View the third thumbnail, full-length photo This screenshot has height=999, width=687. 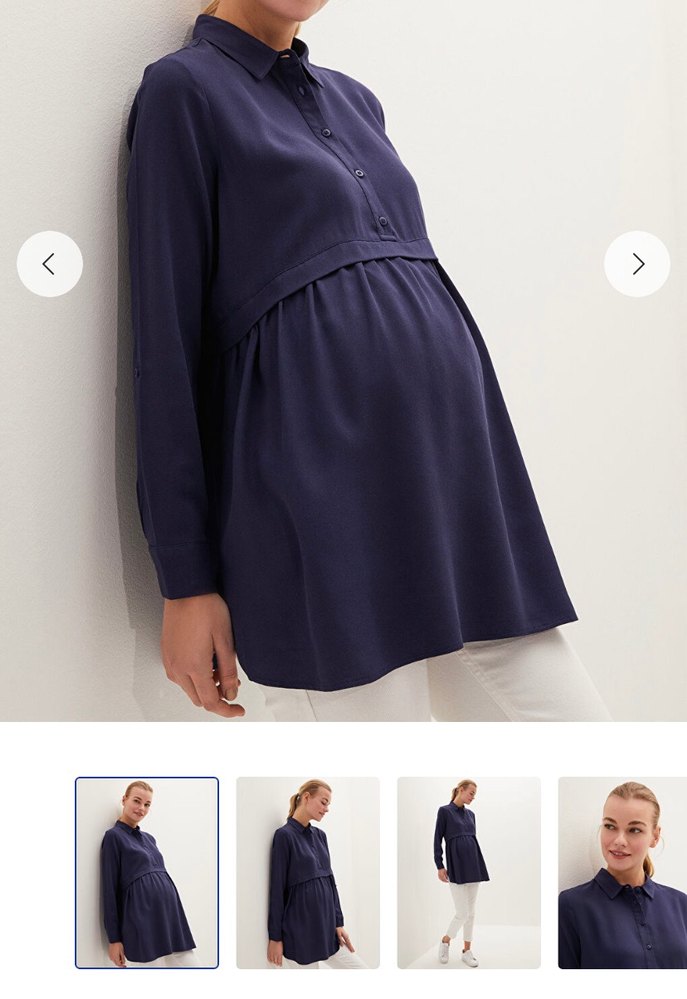469,873
